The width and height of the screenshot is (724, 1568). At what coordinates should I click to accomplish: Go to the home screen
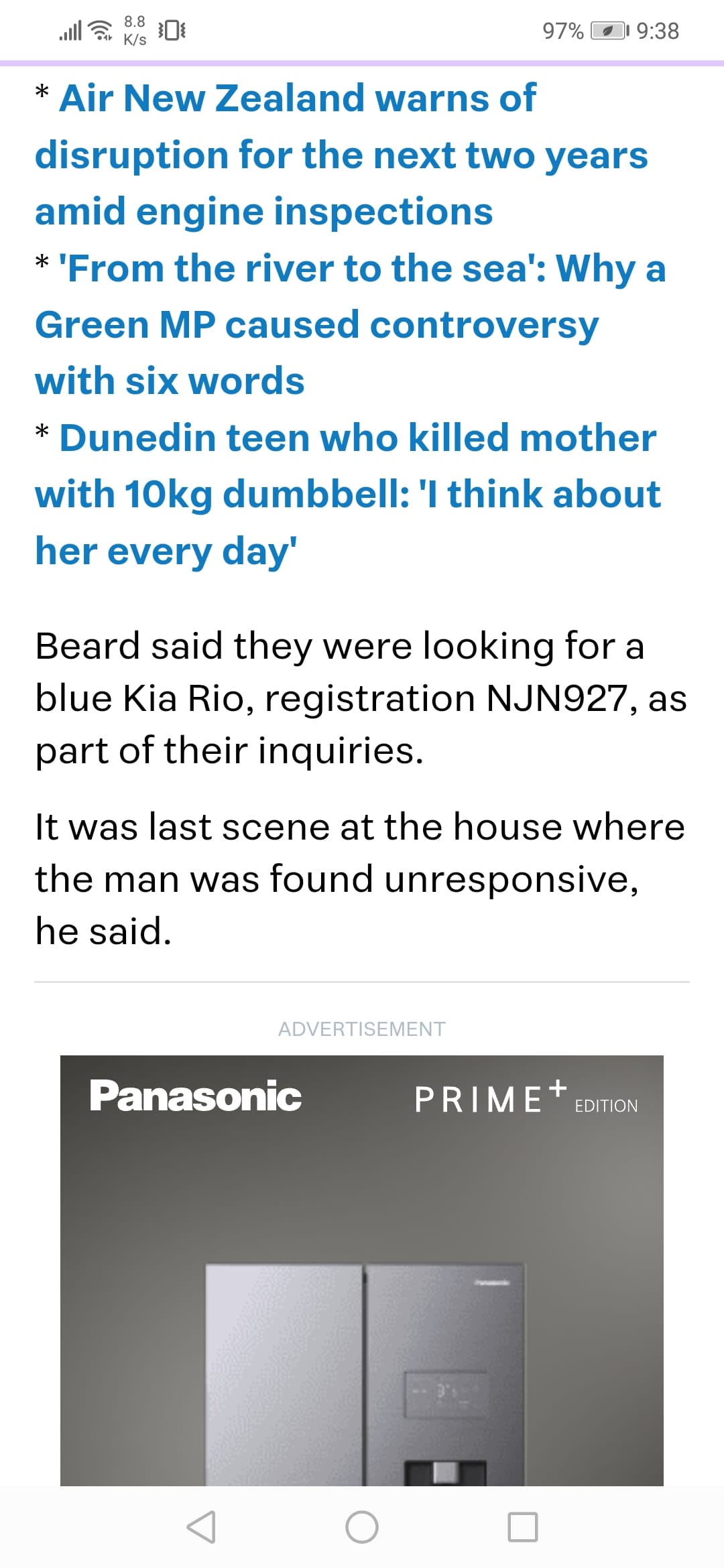pos(362,1527)
